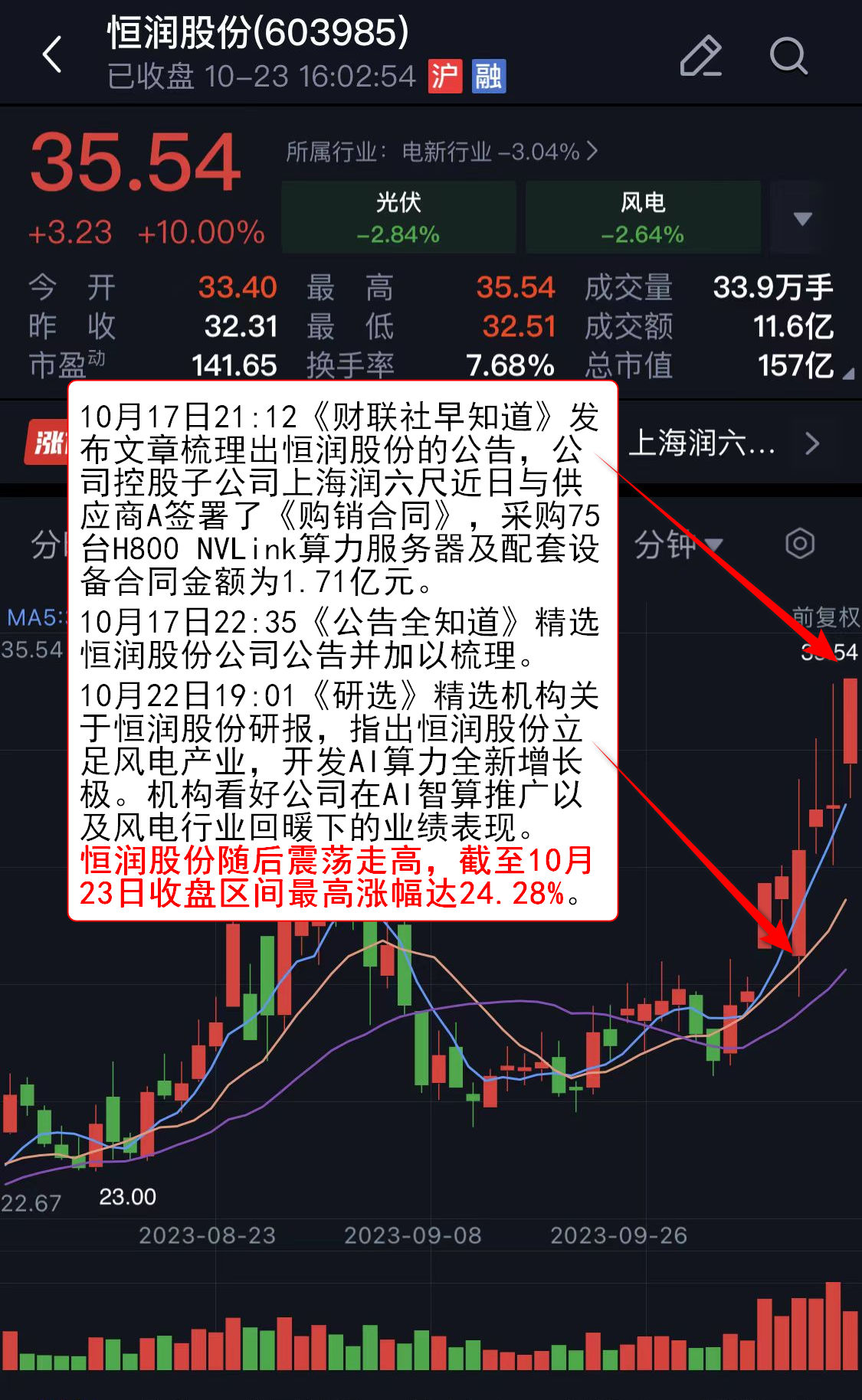Open the 分钟 period dropdown
This screenshot has width=862, height=1400.
677,545
